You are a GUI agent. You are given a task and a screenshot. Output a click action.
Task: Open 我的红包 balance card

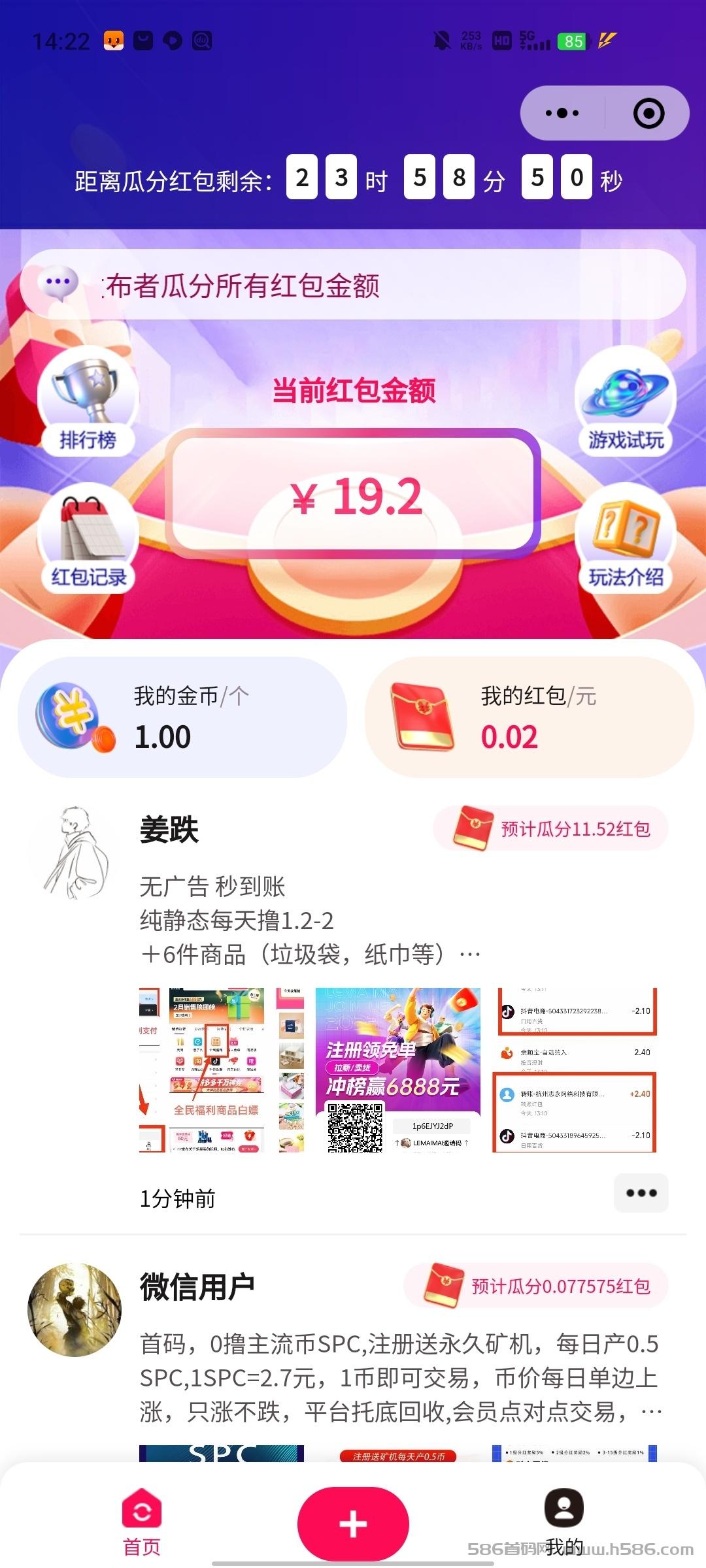coord(529,717)
